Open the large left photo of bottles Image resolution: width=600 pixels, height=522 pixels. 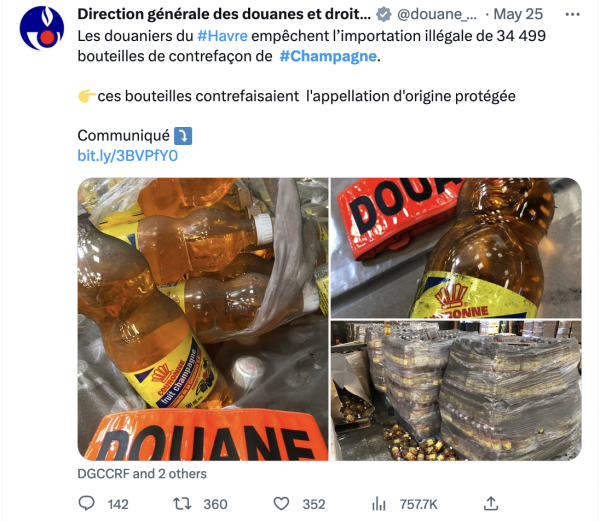(x=202, y=317)
